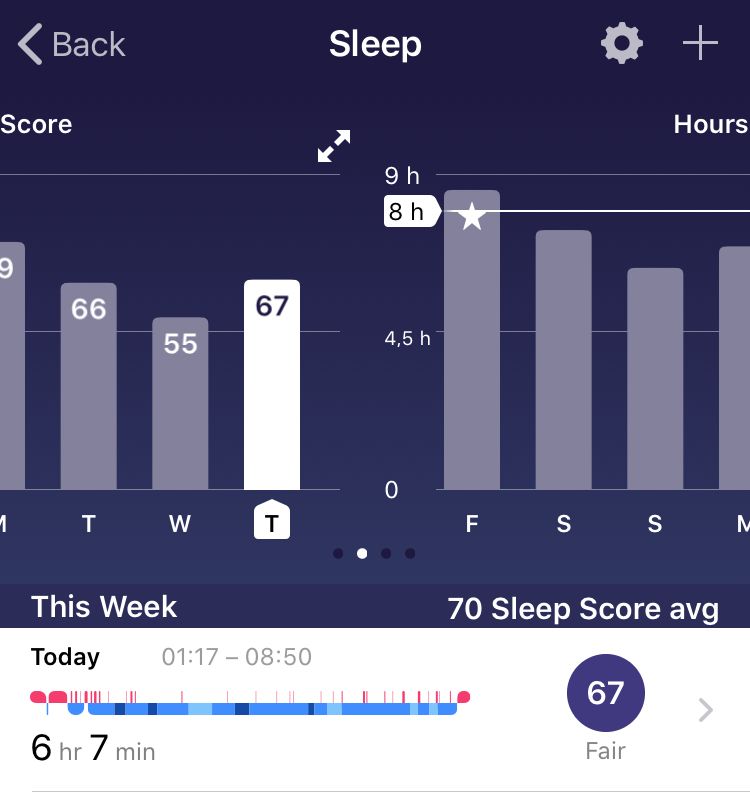Screen dimensions: 750x794
Task: Expand Today's sleep entry with the chevron
Action: 704,710
